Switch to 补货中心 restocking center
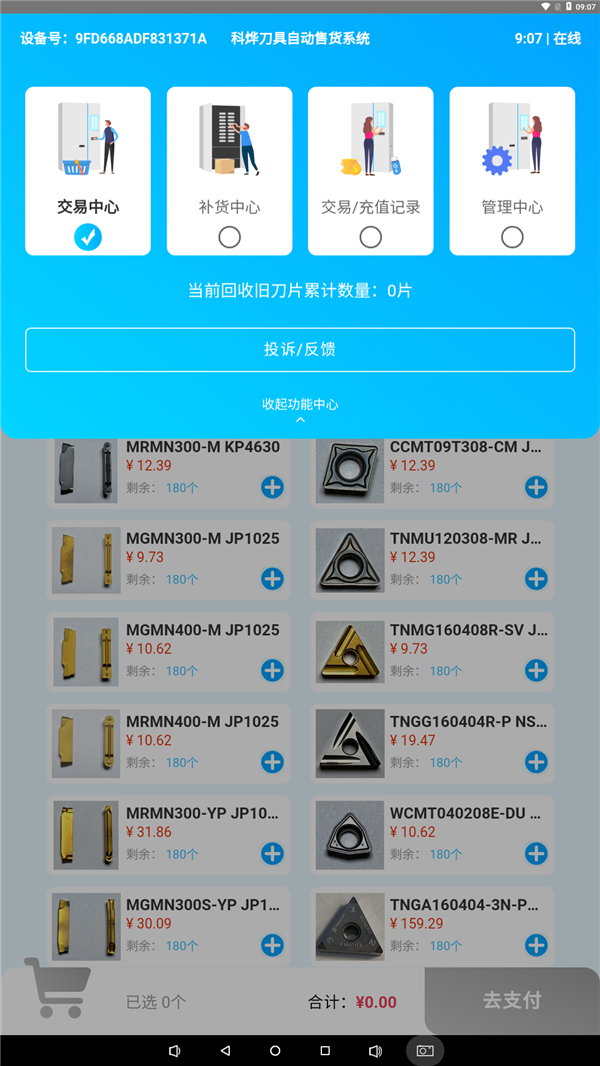The width and height of the screenshot is (600, 1066). point(229,171)
